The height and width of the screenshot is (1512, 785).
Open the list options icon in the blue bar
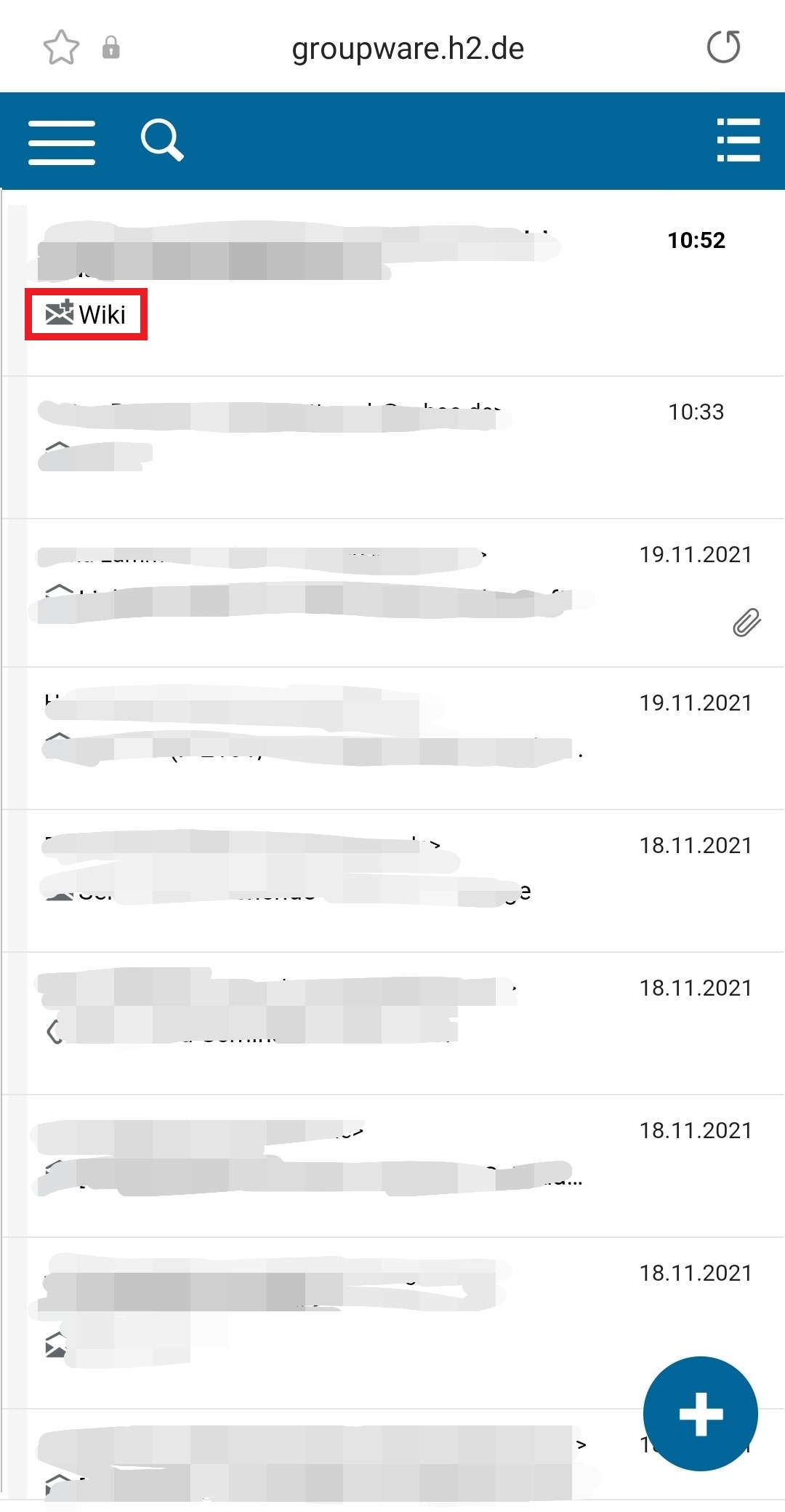tap(738, 140)
